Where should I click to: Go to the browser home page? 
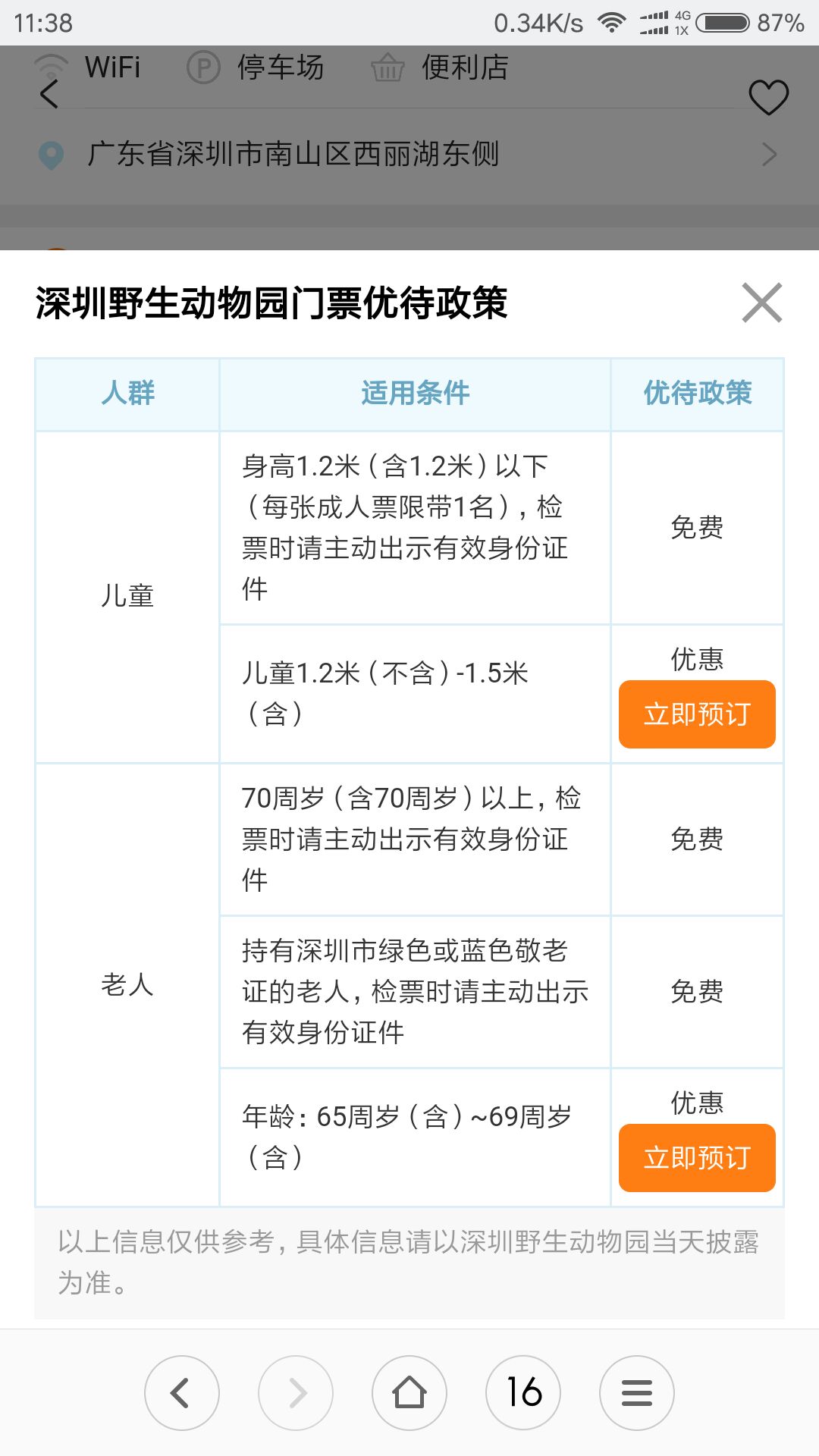[x=409, y=1393]
